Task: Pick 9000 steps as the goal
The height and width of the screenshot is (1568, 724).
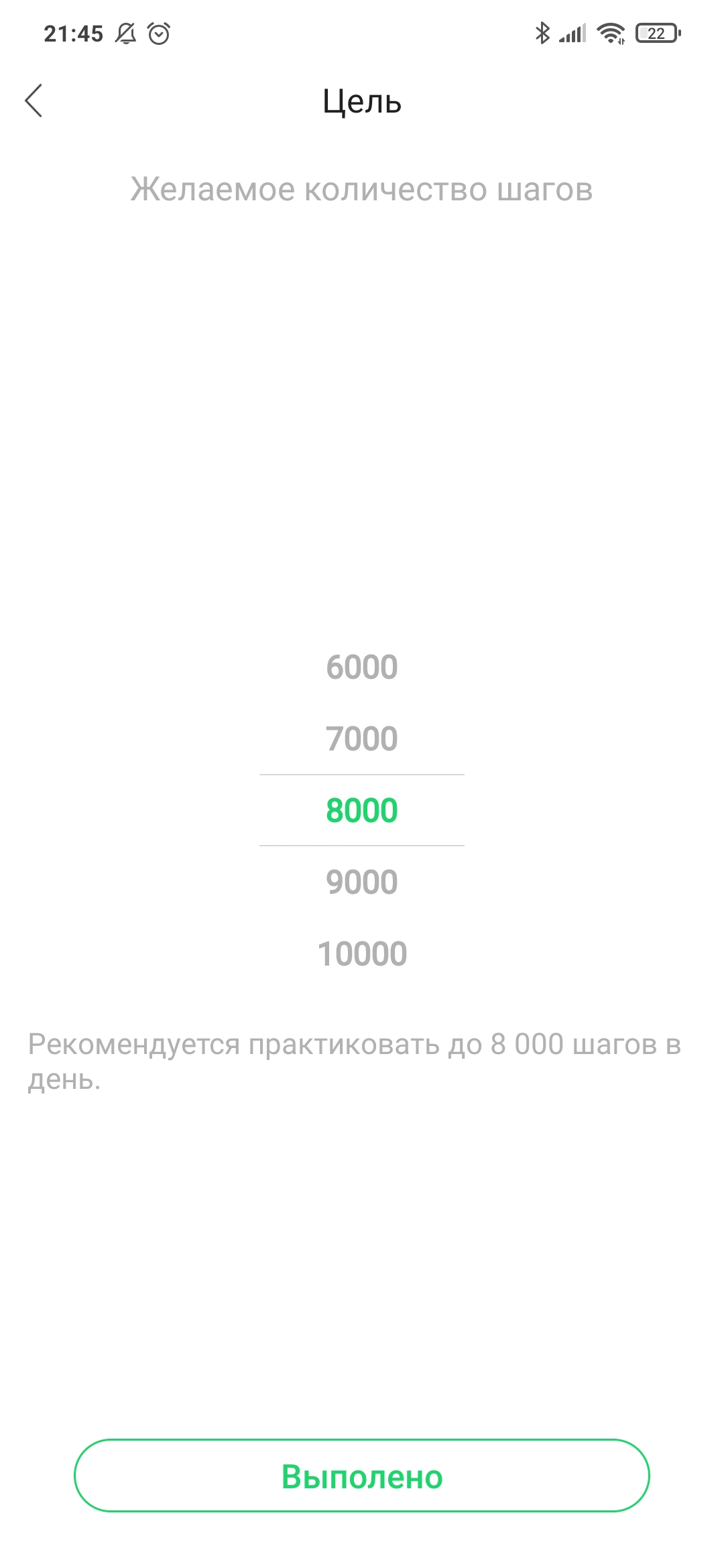Action: (362, 882)
